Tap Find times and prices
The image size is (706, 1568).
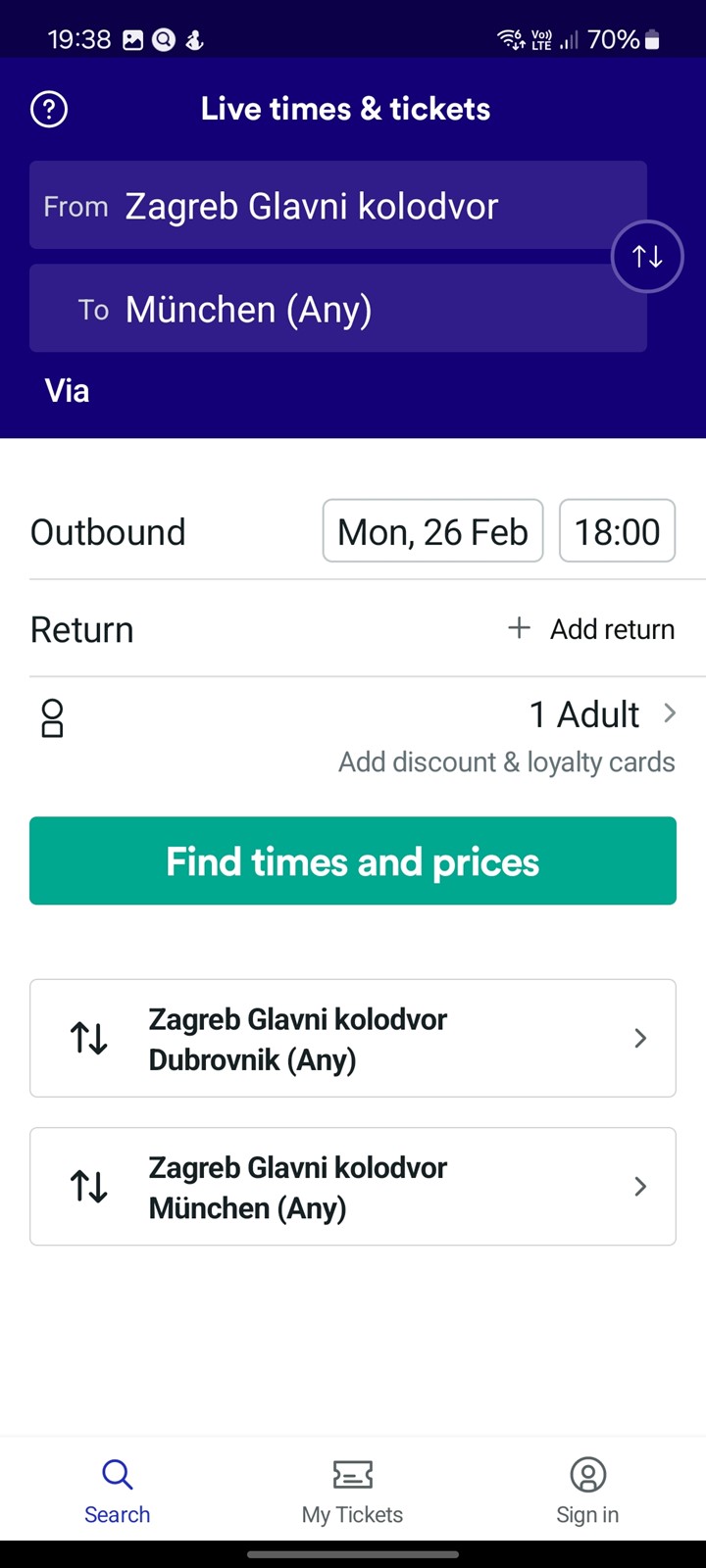click(353, 860)
